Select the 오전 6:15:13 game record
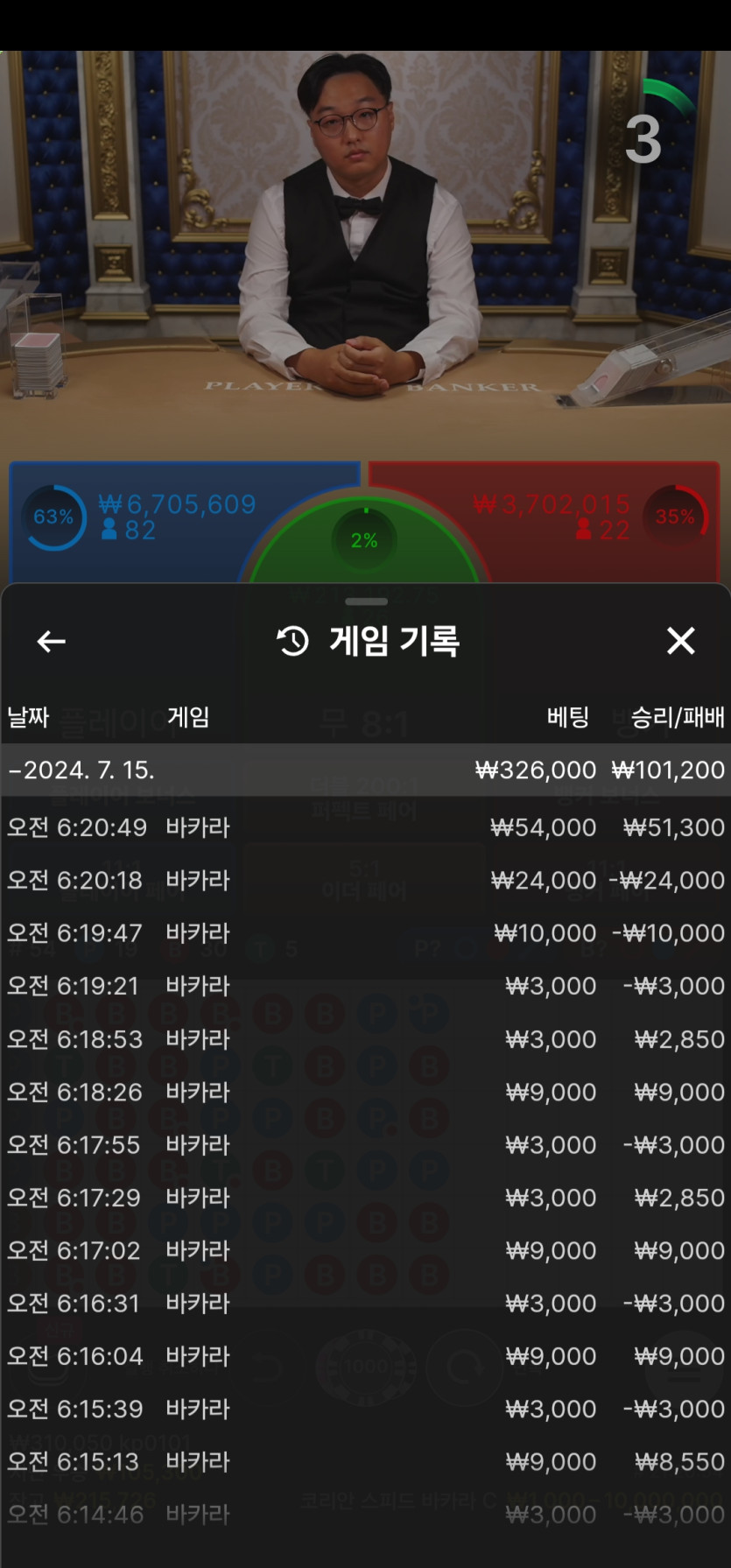731x1568 pixels. tap(365, 1461)
